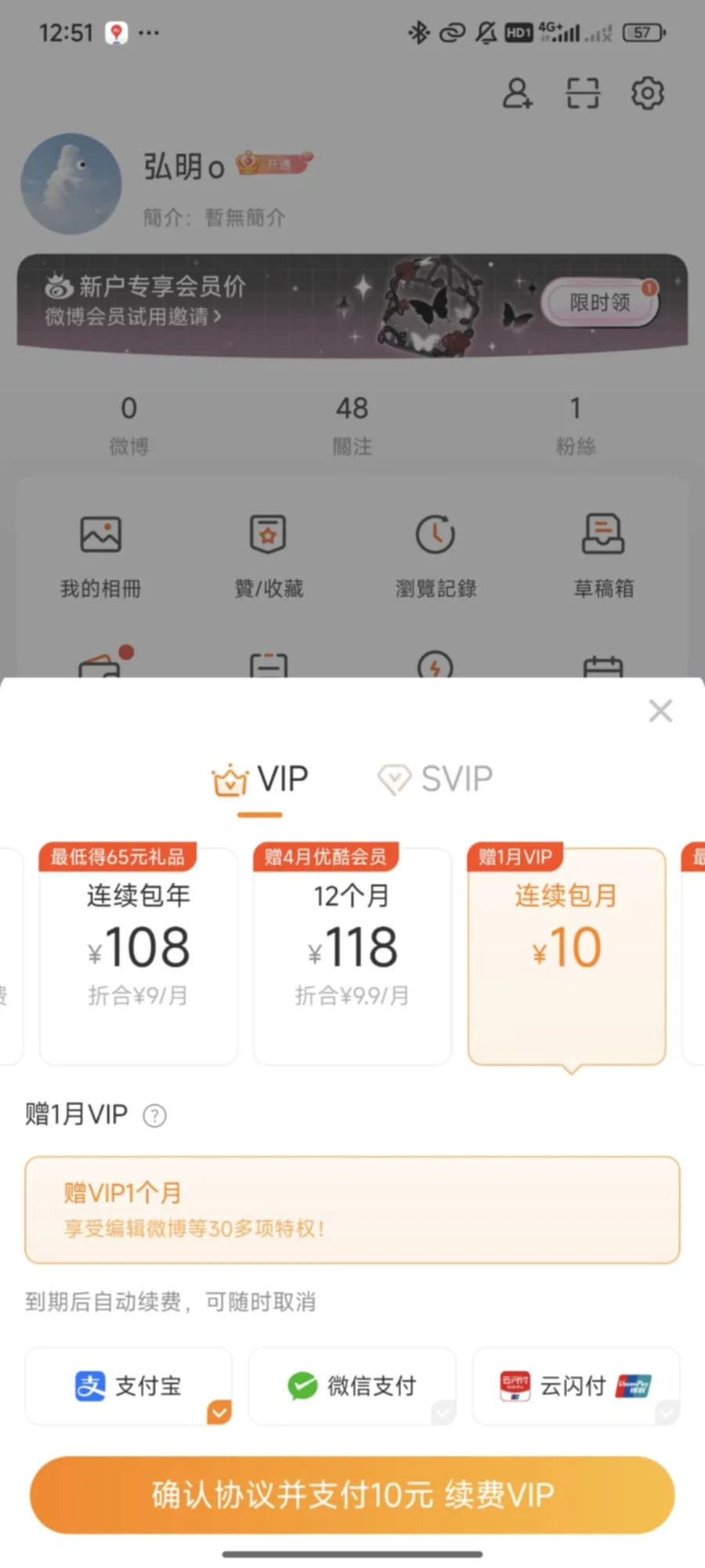Confirm agreement and pay 10元
Screen dimensions: 705x1568
point(352,1494)
